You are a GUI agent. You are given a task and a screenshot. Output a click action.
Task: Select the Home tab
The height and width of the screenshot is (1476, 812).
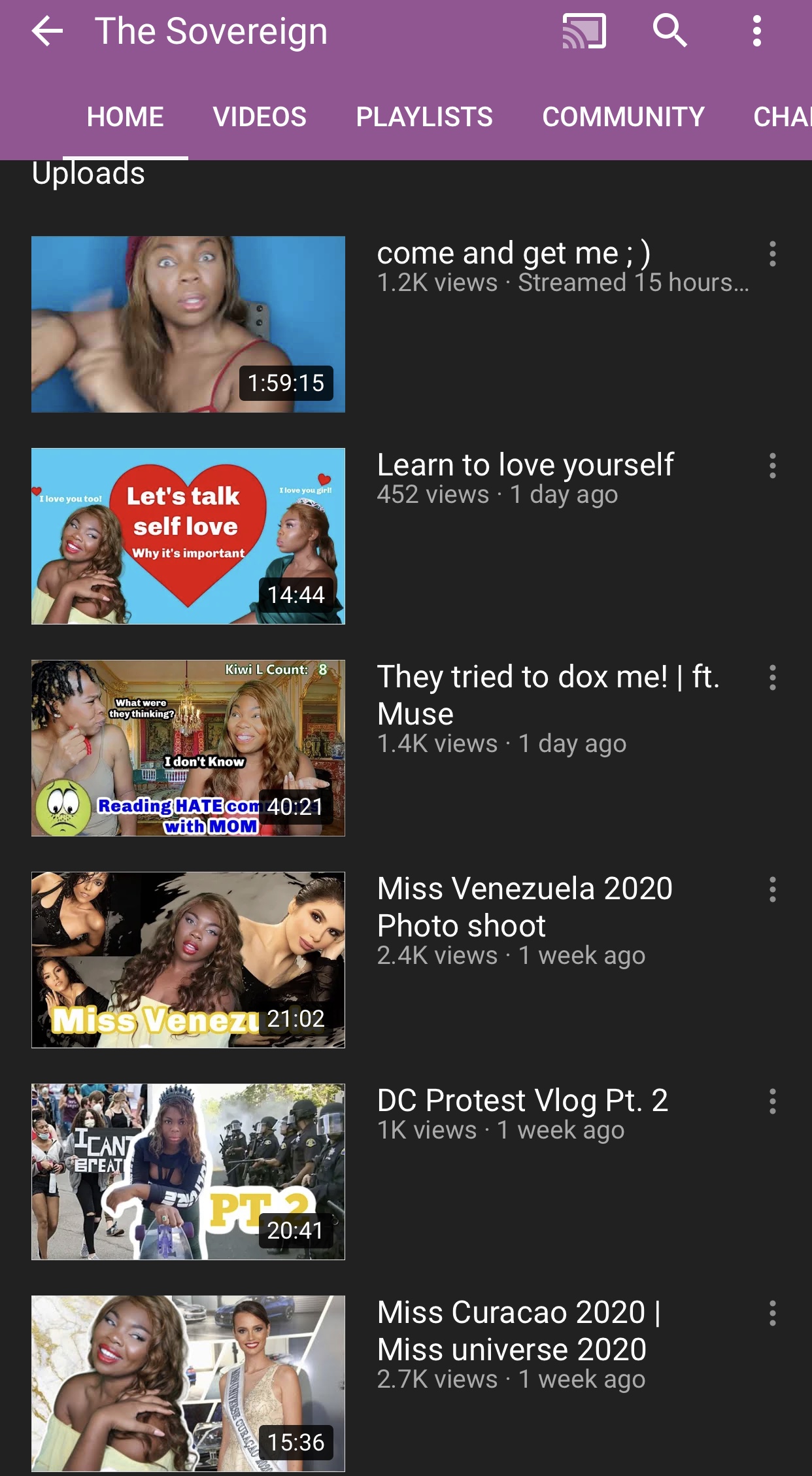(x=125, y=117)
